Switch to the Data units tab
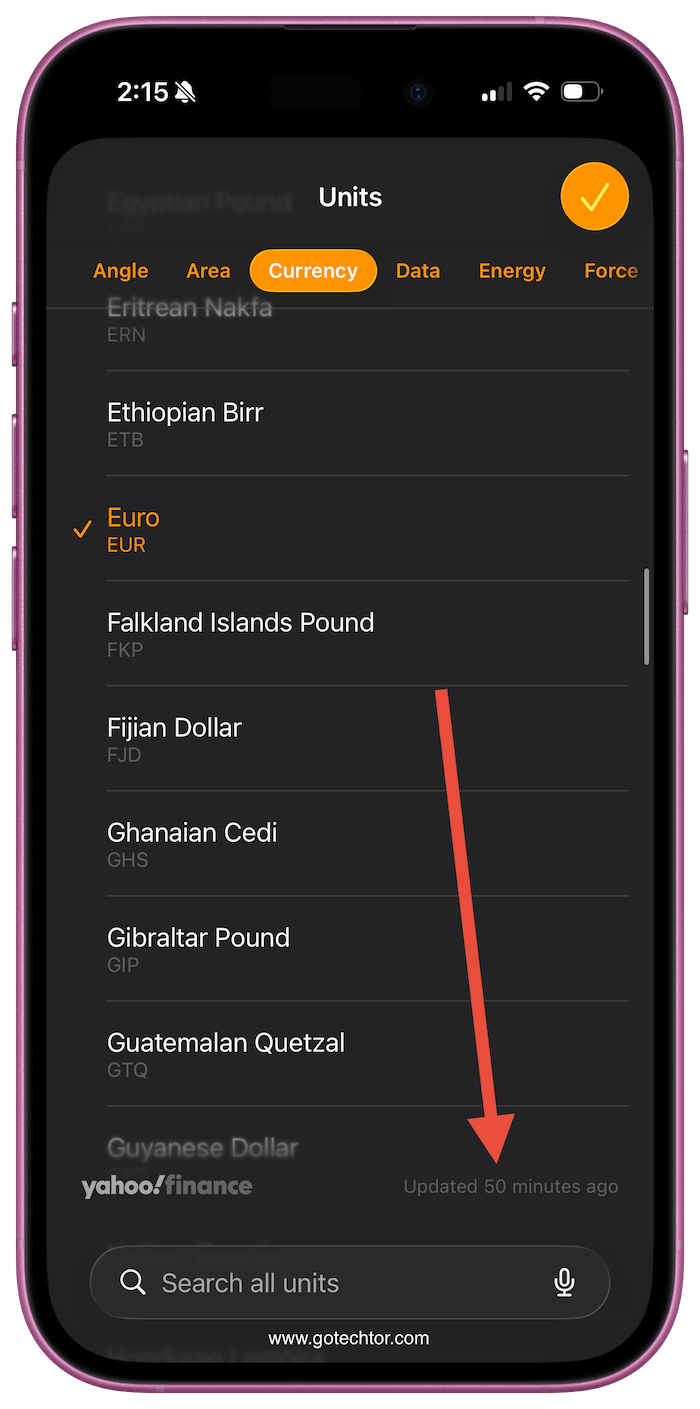This screenshot has width=700, height=1409. (418, 271)
